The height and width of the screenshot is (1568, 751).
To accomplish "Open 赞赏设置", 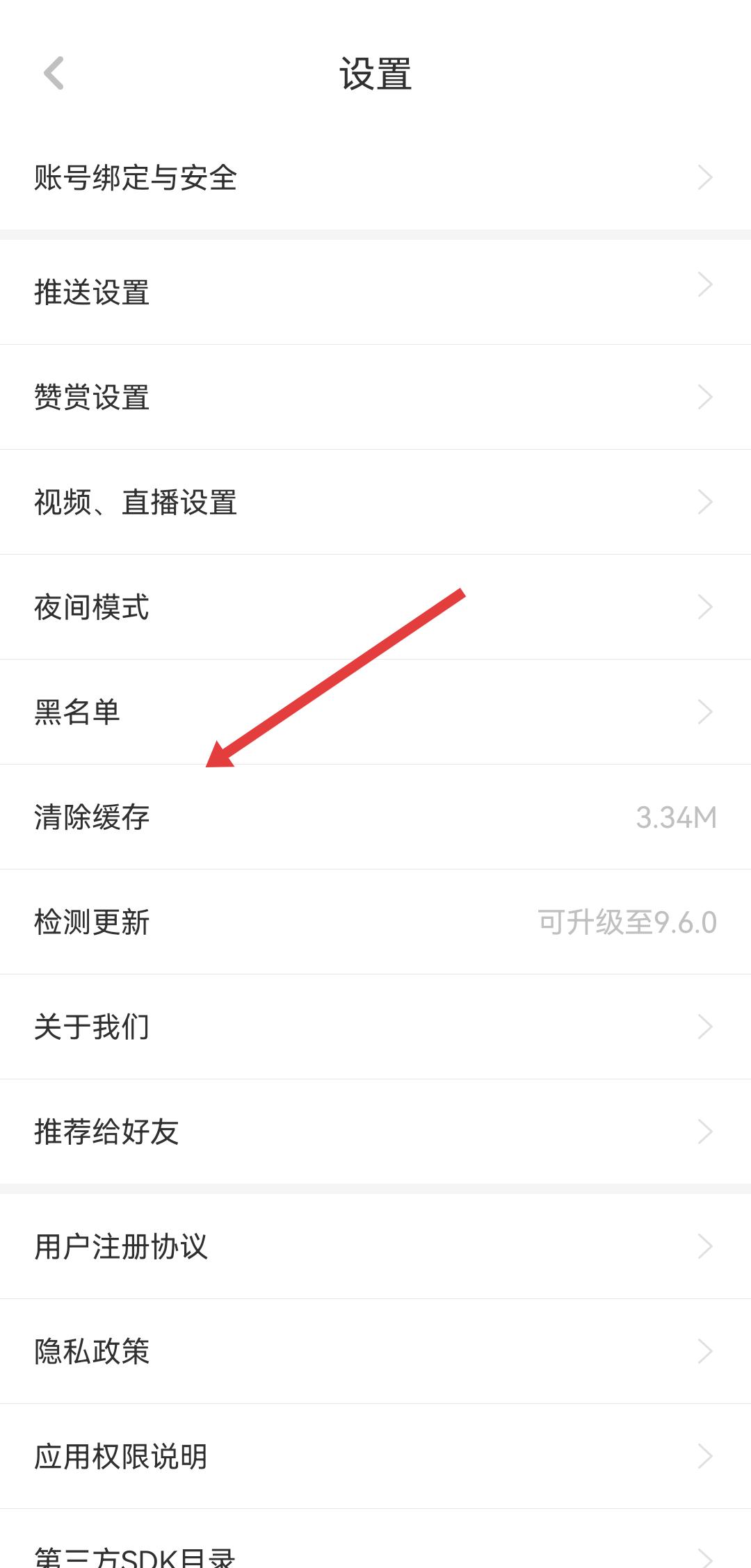I will (x=375, y=398).
